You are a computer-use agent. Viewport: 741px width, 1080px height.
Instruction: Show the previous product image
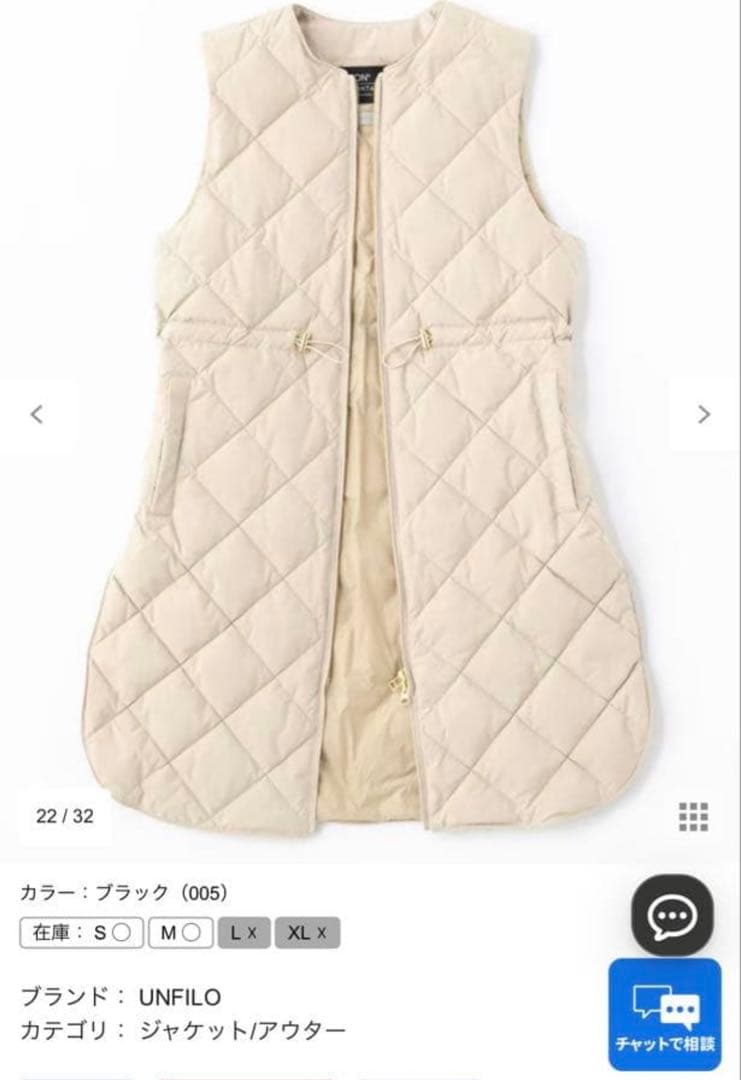tap(34, 414)
